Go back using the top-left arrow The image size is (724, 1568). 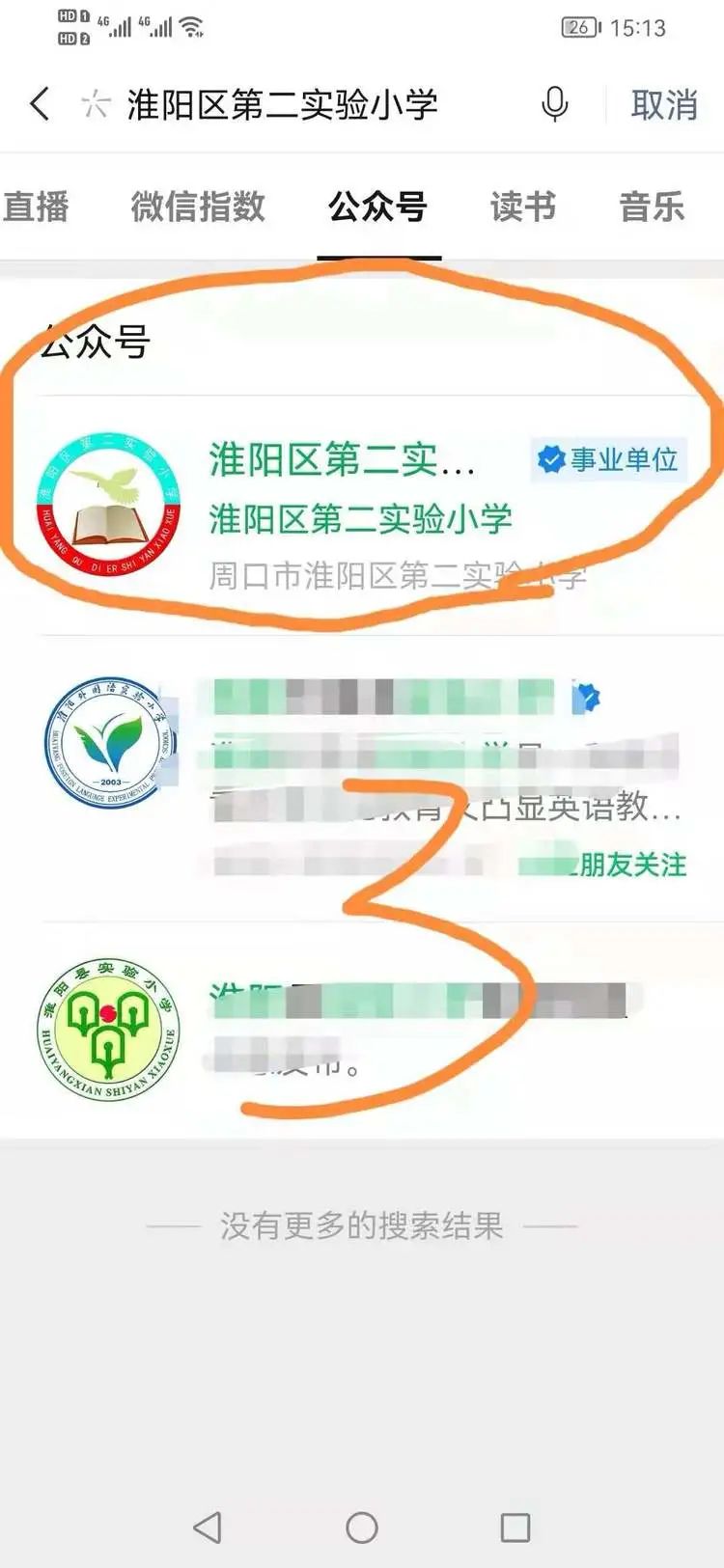coord(40,103)
